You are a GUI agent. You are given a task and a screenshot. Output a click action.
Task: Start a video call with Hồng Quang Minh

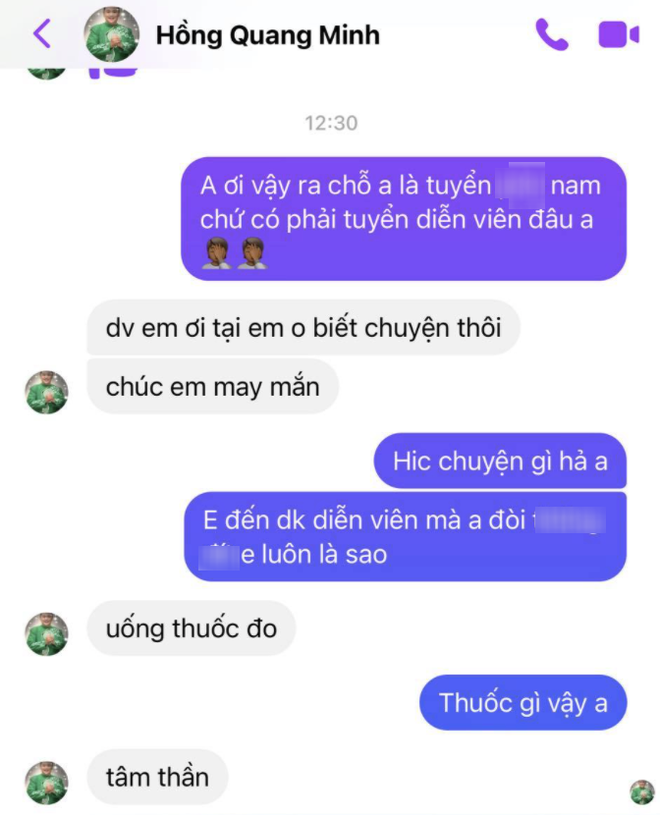pos(618,35)
